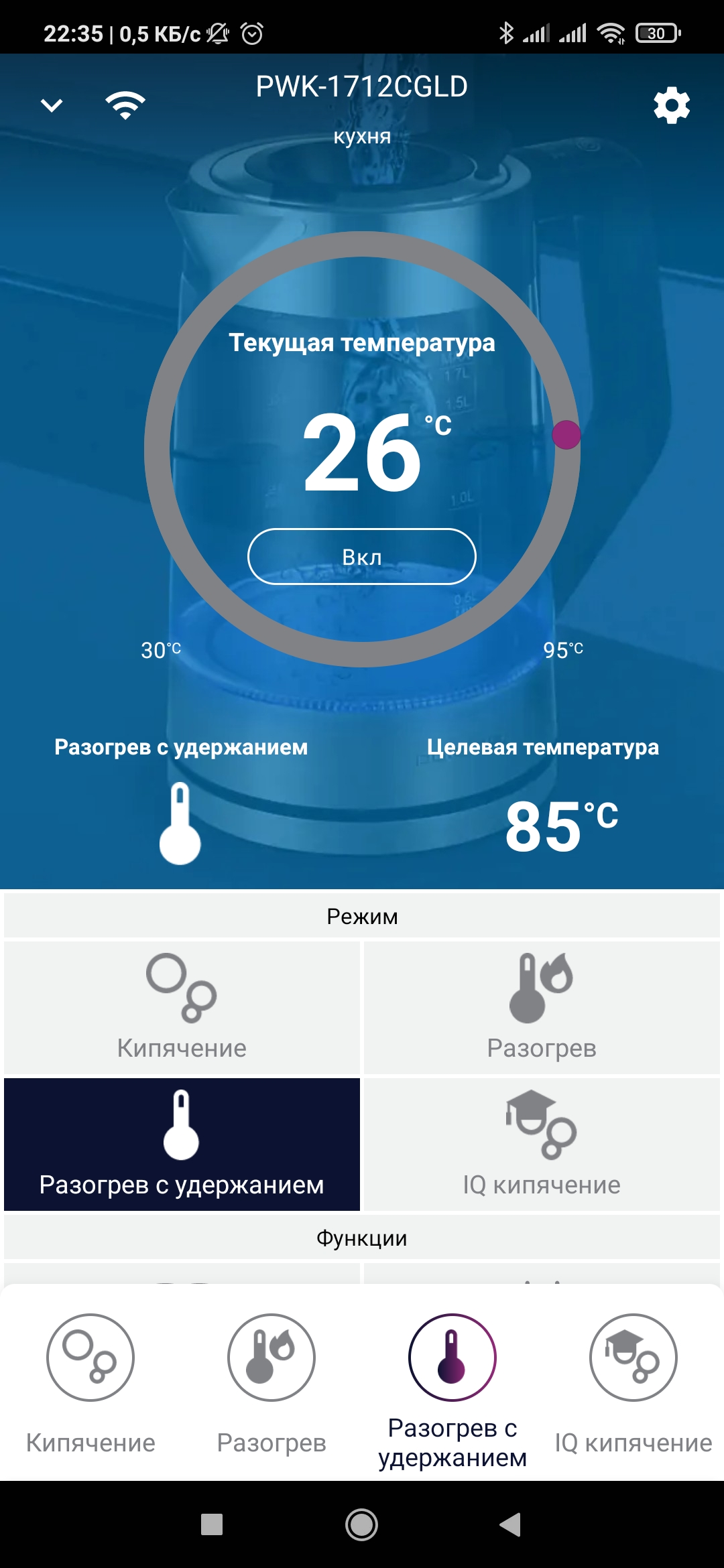Choose the Разогрев tile under Режим
Image resolution: width=724 pixels, height=1568 pixels.
click(x=542, y=1007)
